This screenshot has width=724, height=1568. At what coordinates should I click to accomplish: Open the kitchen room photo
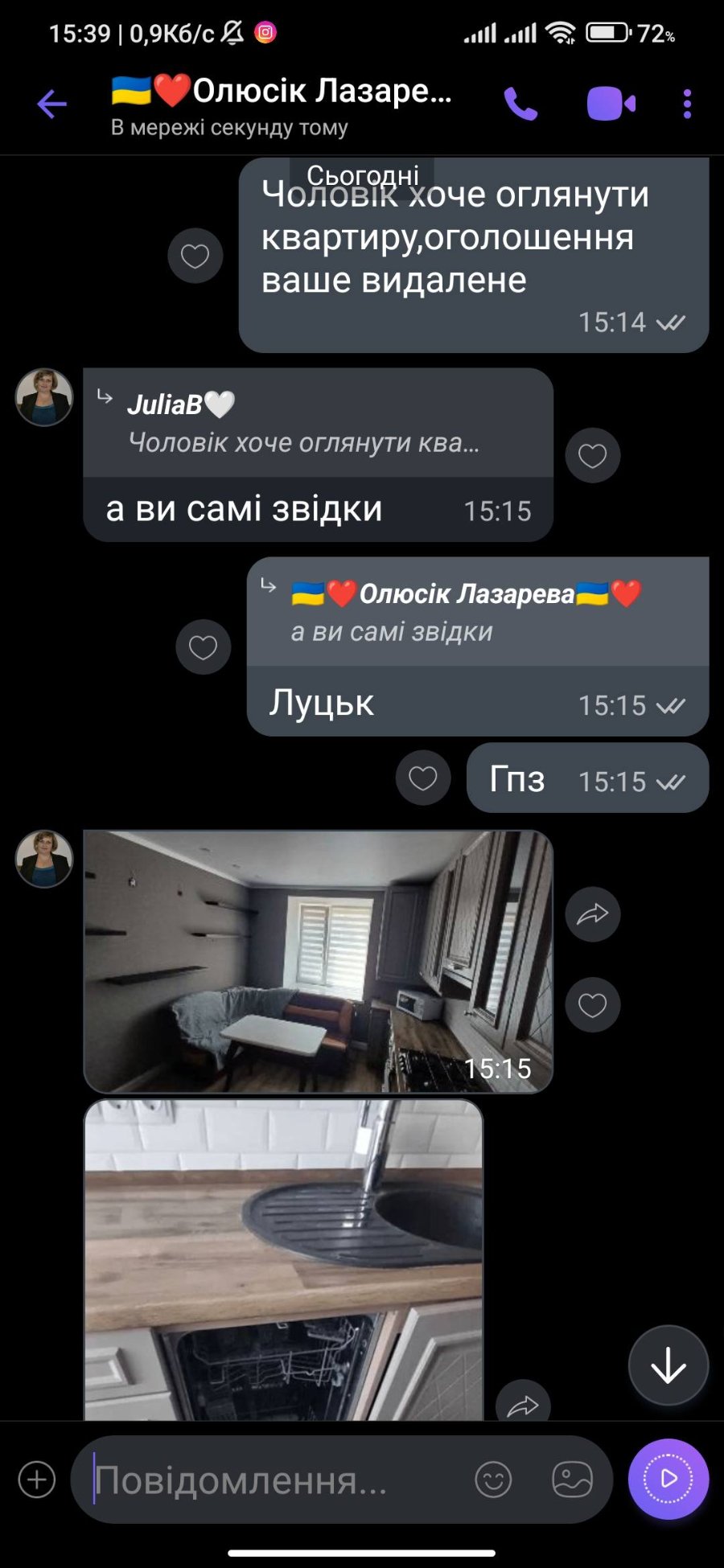pyautogui.click(x=318, y=961)
